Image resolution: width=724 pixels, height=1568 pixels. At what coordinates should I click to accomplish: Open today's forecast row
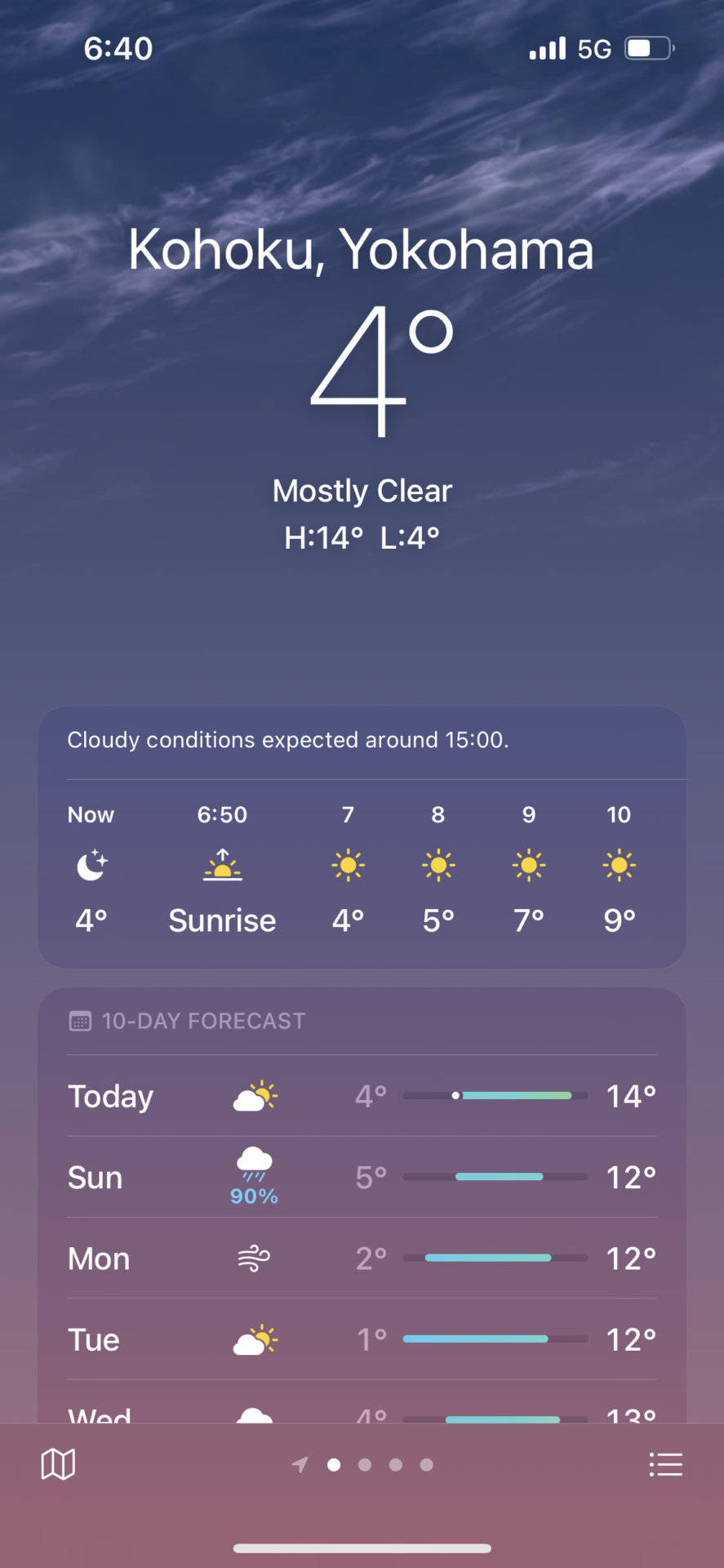(x=362, y=1096)
